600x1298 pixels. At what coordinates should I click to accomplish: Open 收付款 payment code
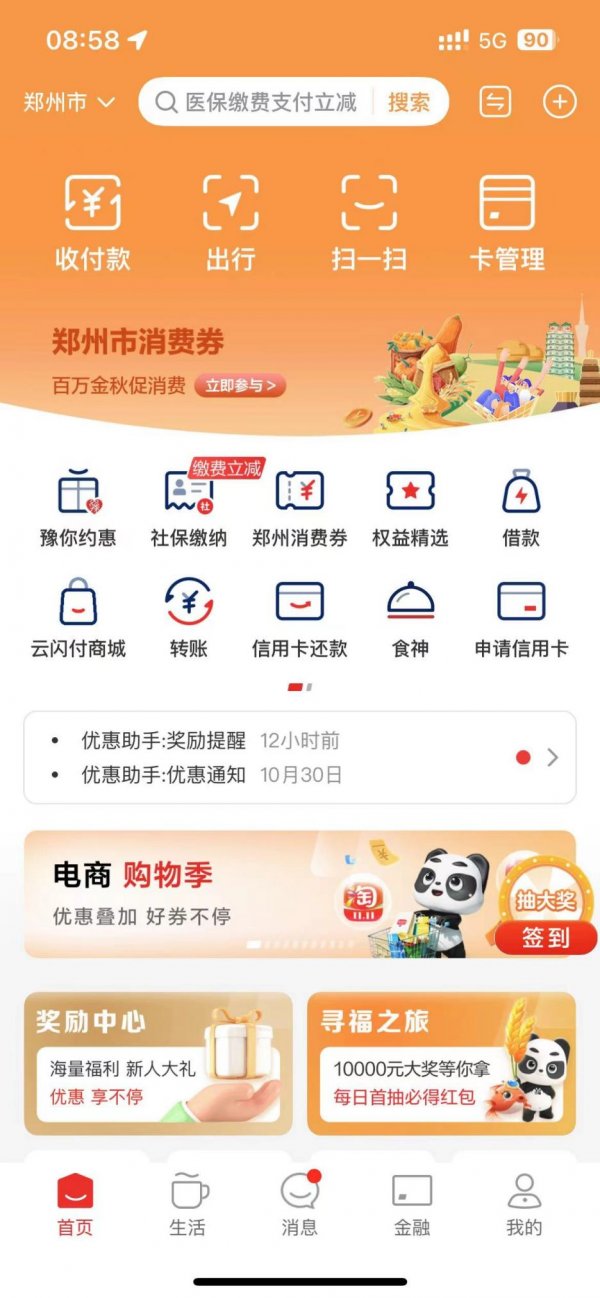tap(93, 222)
